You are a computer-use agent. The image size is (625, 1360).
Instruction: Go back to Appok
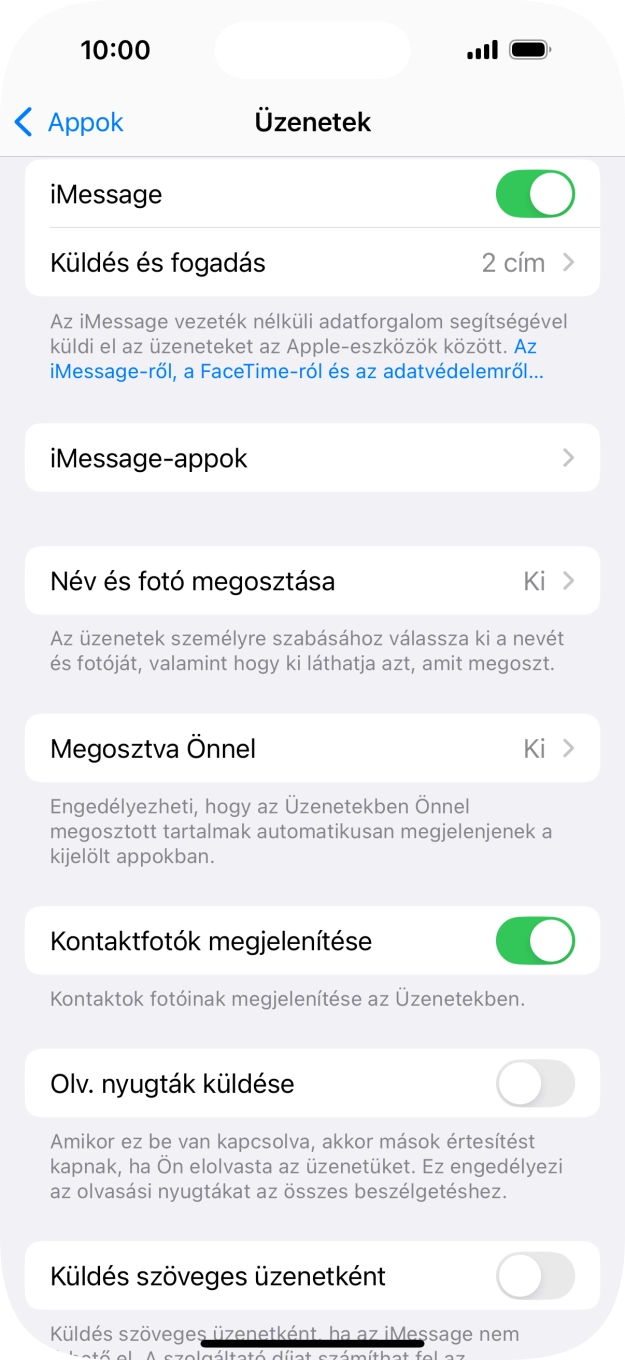click(x=69, y=122)
